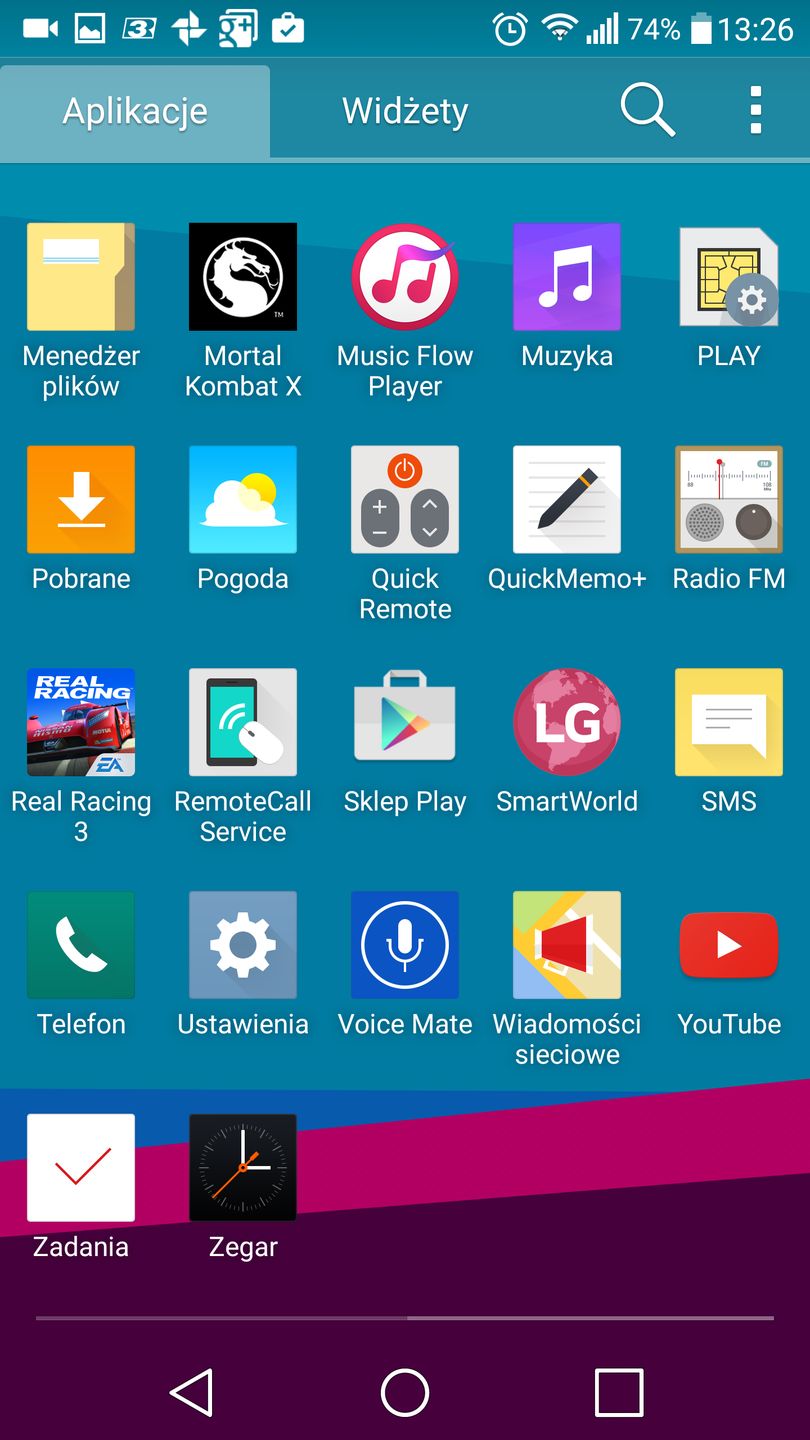The height and width of the screenshot is (1440, 810).
Task: Go to the home screen
Action: 405,1392
